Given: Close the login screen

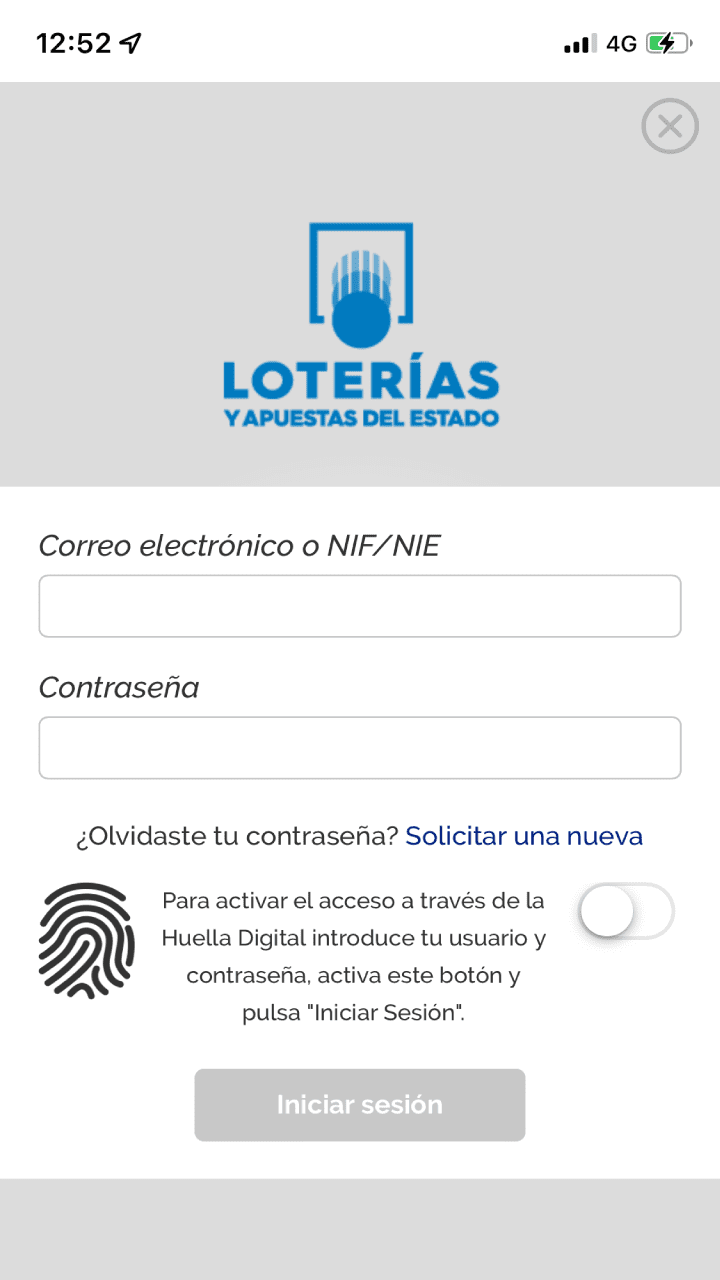Looking at the screenshot, I should [669, 126].
